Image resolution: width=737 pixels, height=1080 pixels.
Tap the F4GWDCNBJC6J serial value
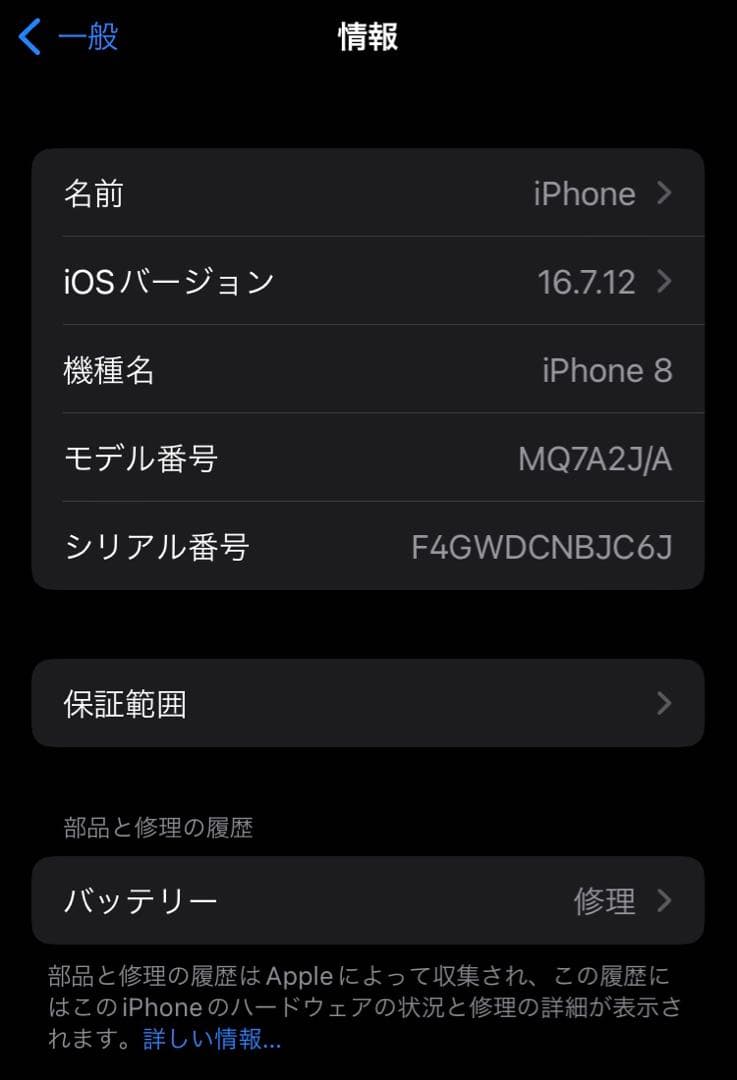542,546
